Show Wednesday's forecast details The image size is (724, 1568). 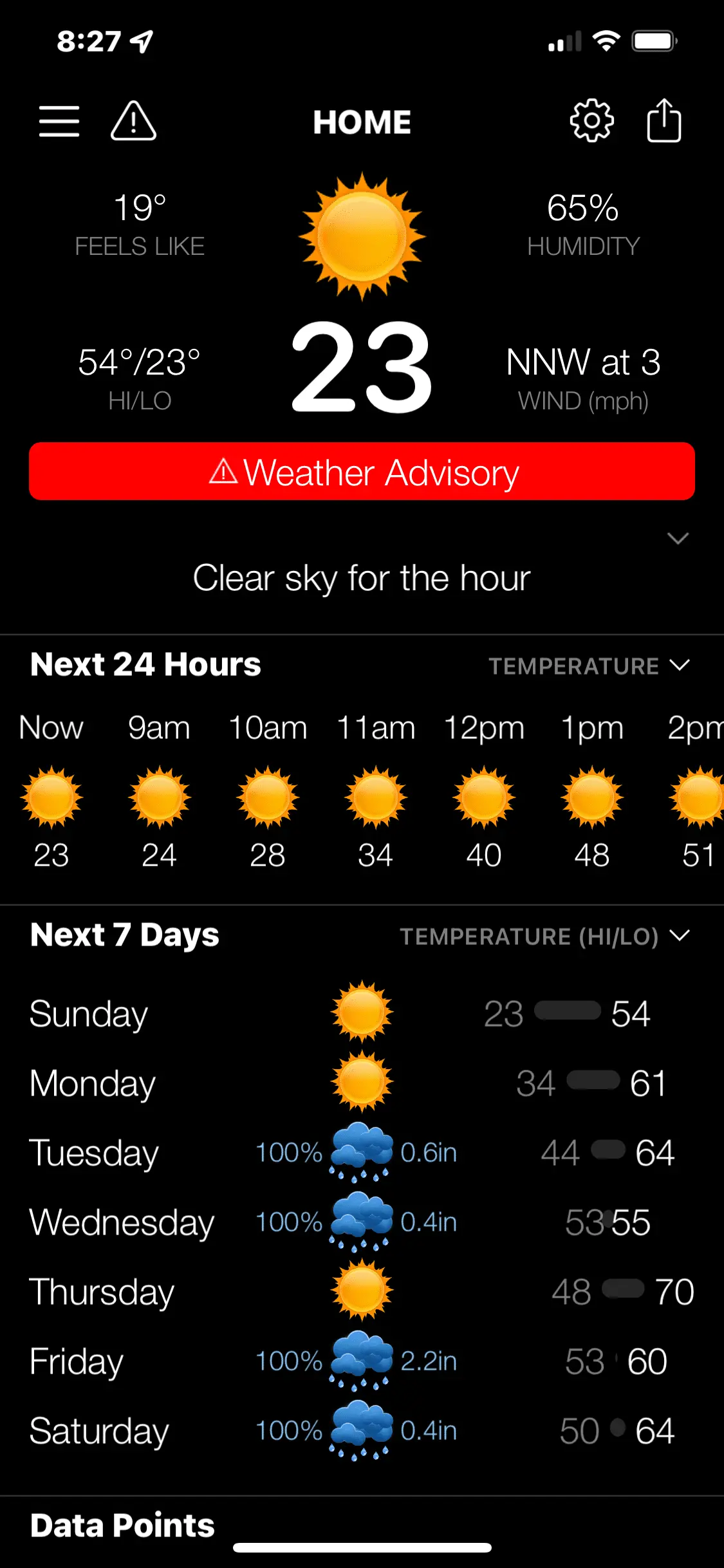(x=360, y=1222)
